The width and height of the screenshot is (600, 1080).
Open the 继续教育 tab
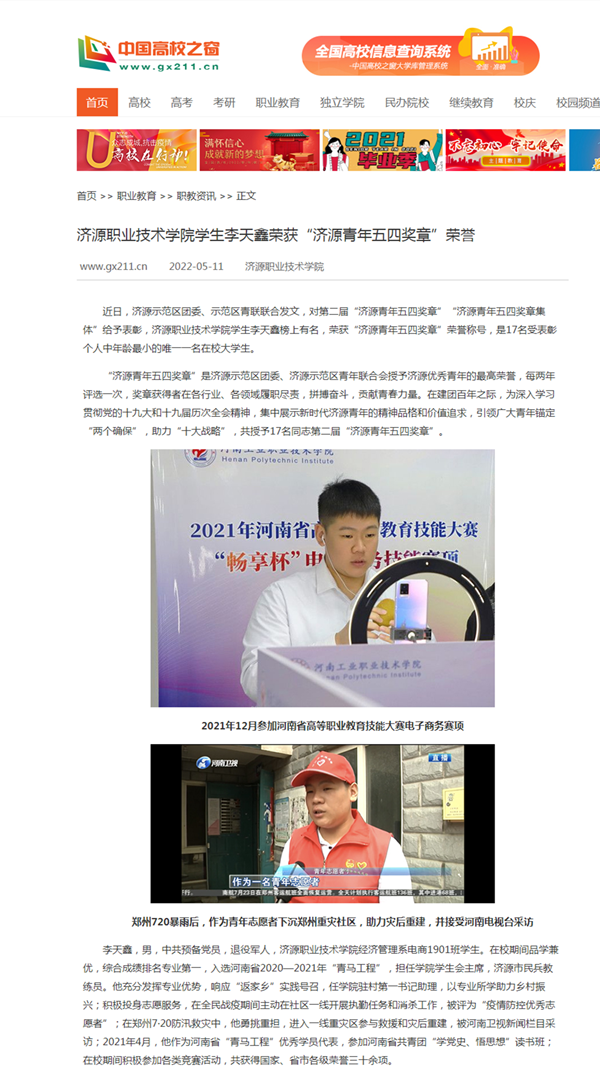click(471, 102)
